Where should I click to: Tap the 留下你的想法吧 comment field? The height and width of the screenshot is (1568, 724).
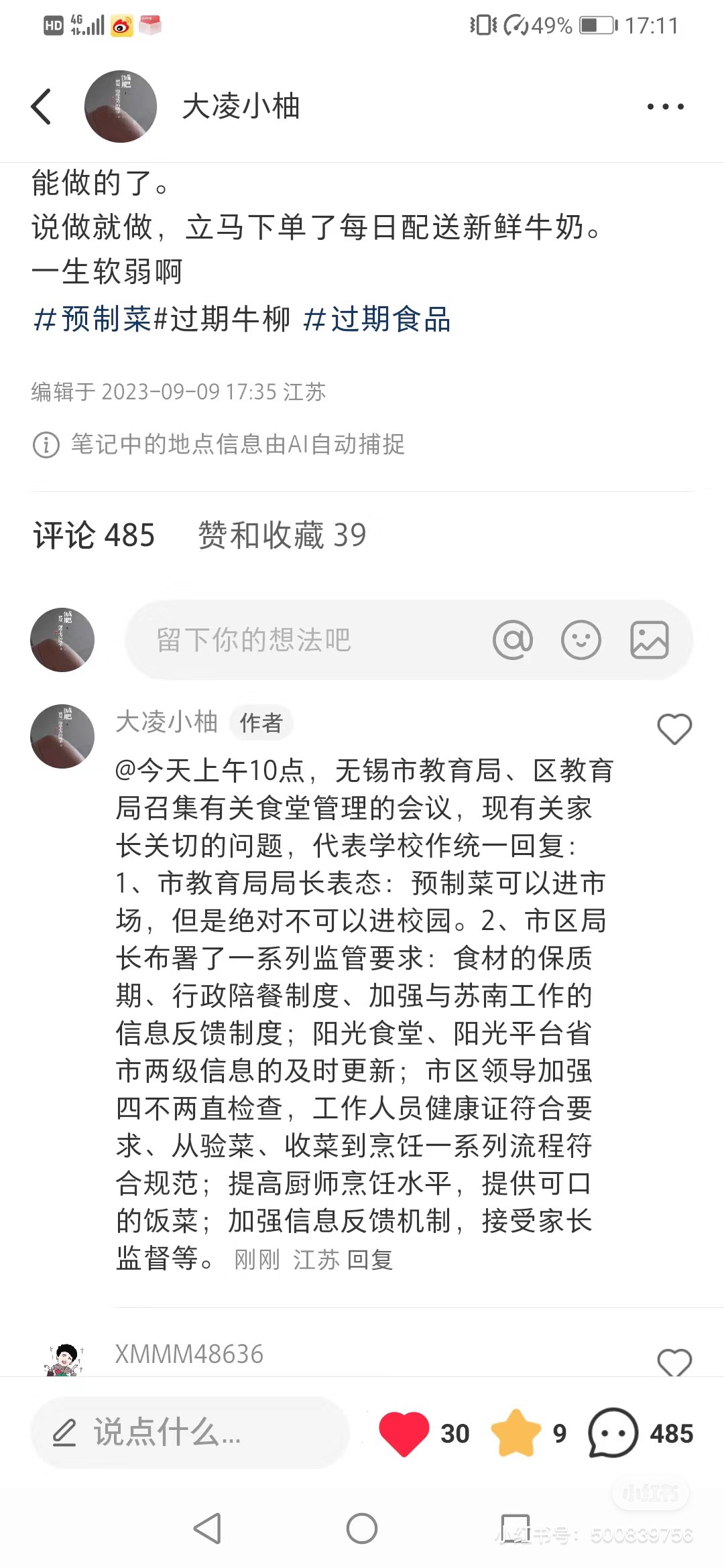pyautogui.click(x=302, y=640)
